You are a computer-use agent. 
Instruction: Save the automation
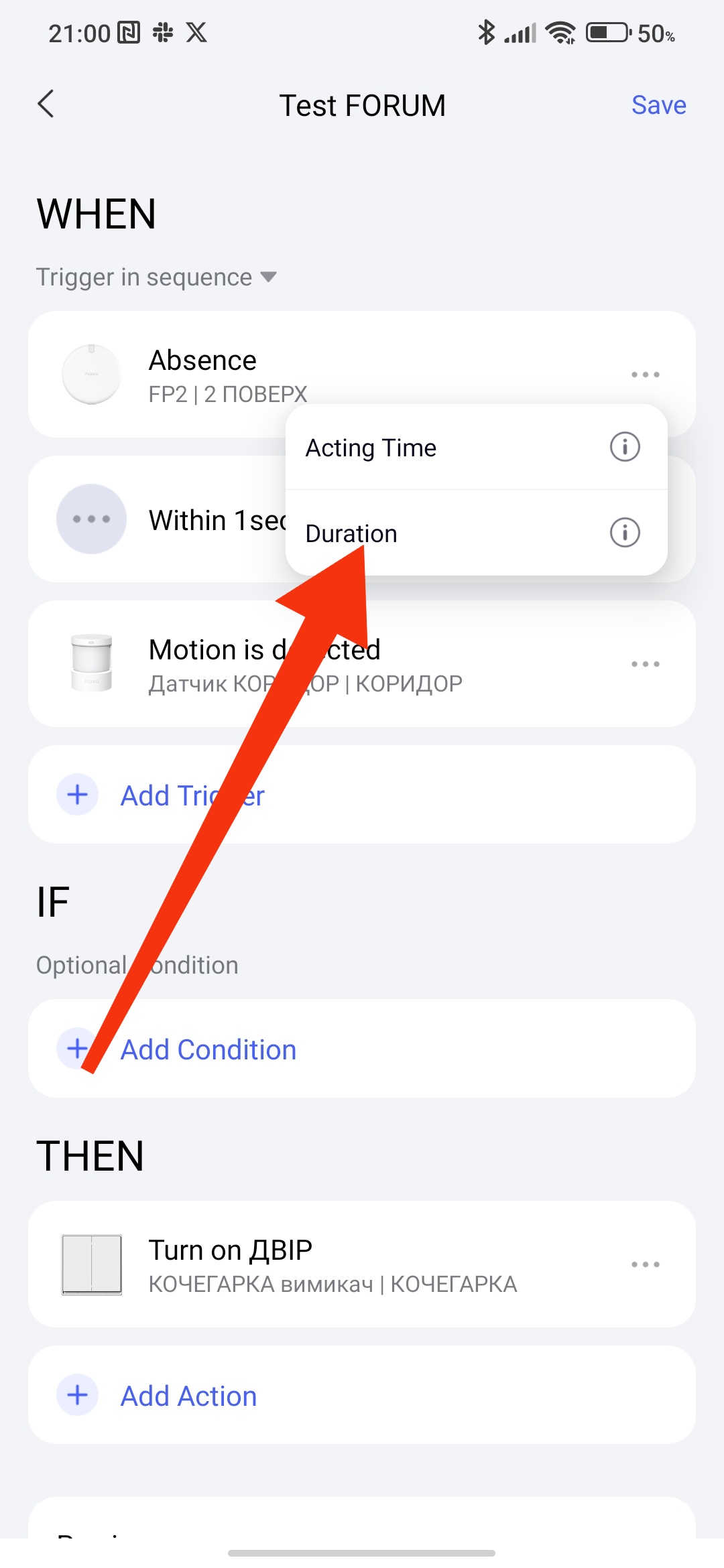click(x=658, y=105)
